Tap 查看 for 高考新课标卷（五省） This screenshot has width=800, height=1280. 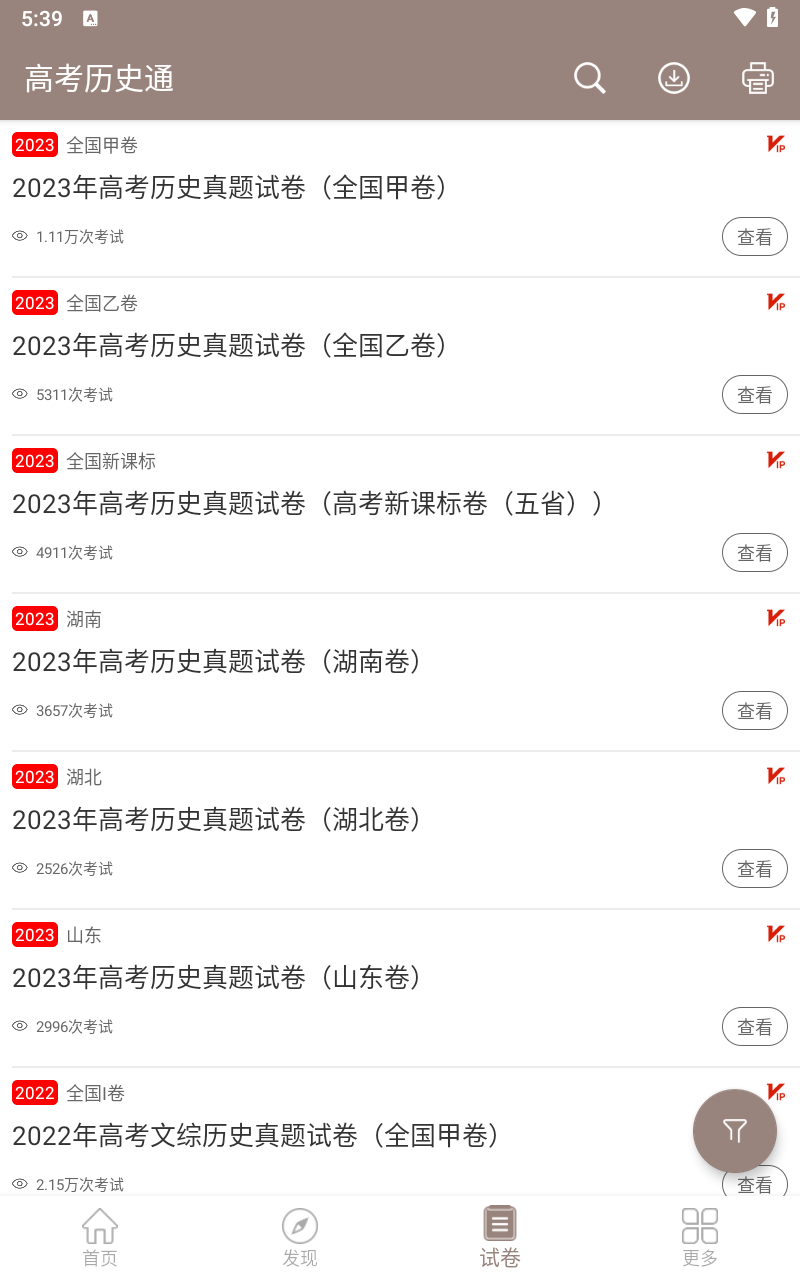(x=755, y=553)
